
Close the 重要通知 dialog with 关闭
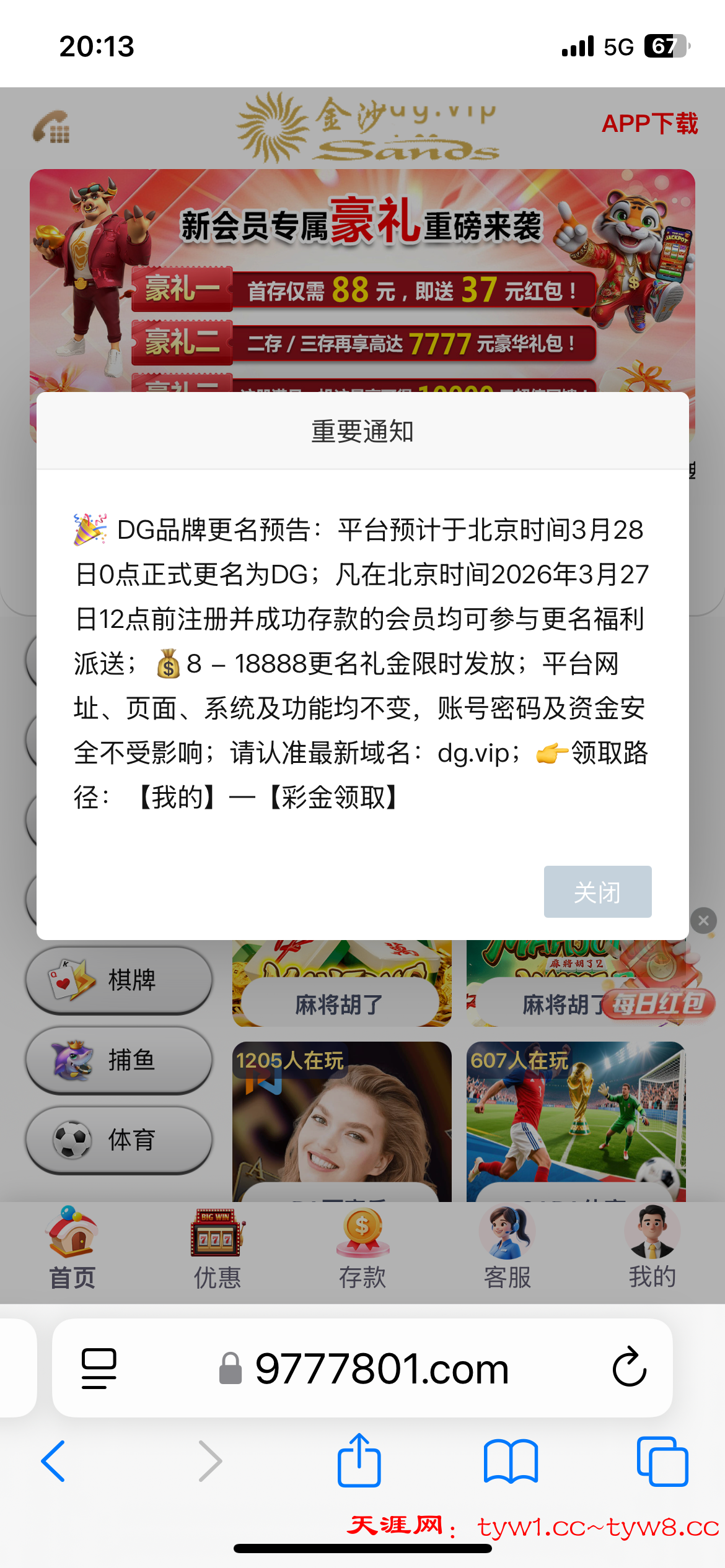point(597,892)
